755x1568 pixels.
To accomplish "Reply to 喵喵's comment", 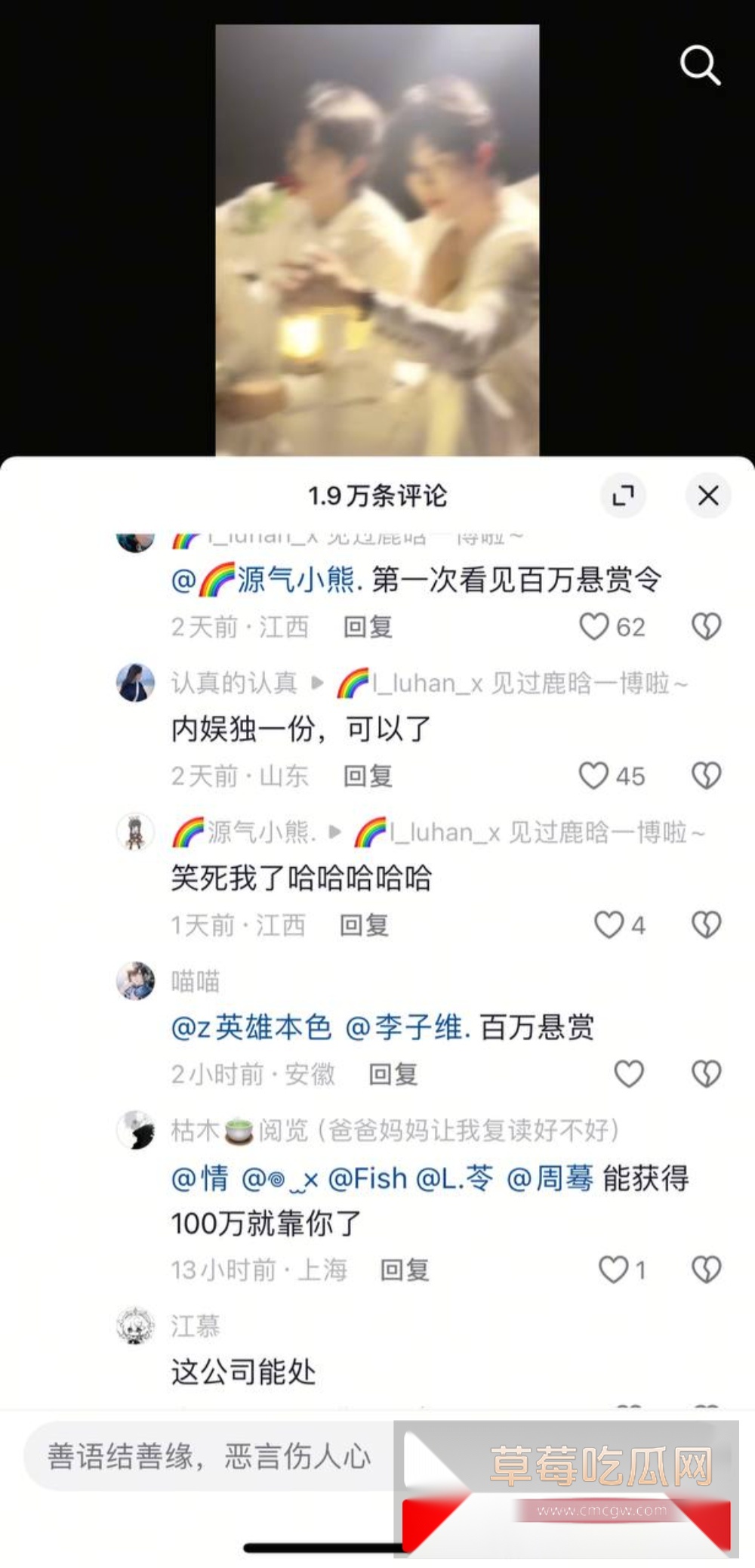I will pos(393,1073).
